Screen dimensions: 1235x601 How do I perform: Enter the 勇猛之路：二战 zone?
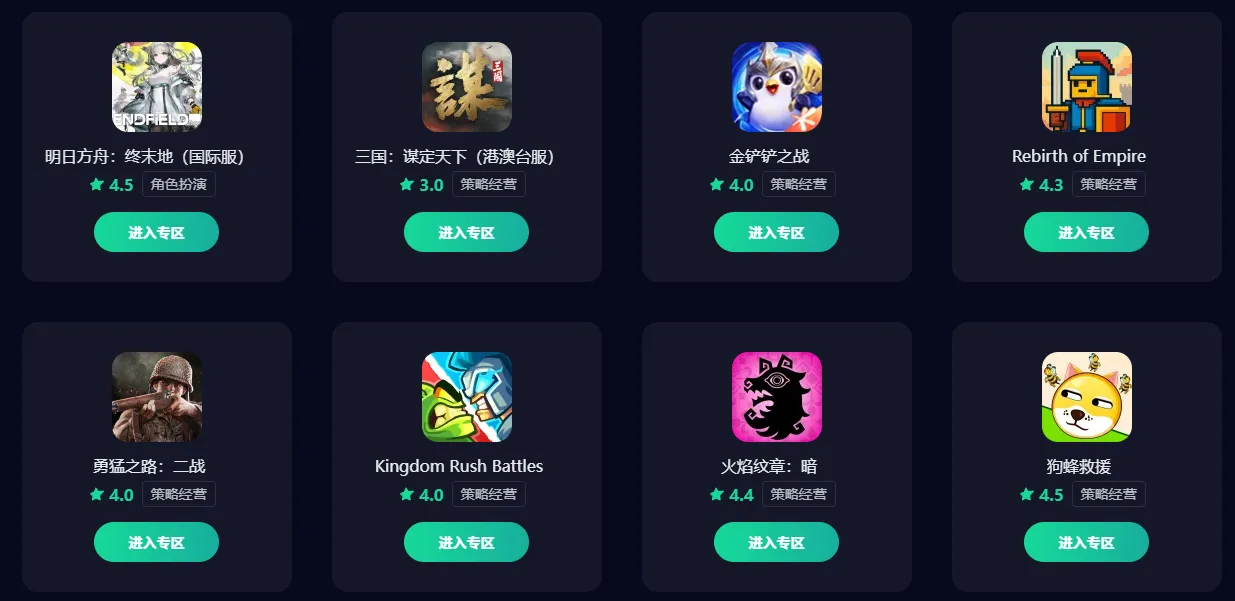[x=156, y=542]
